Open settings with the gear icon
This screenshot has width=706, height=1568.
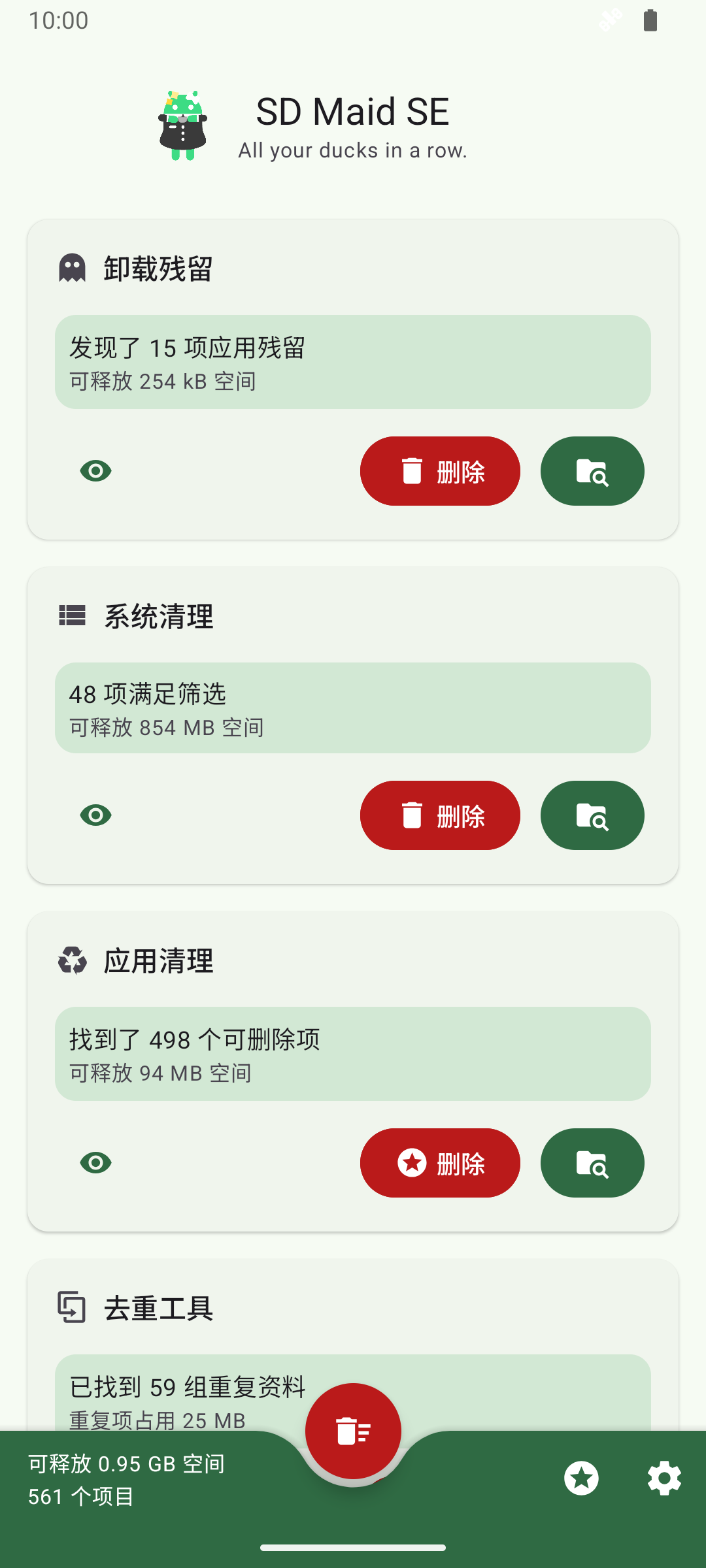[x=664, y=1478]
